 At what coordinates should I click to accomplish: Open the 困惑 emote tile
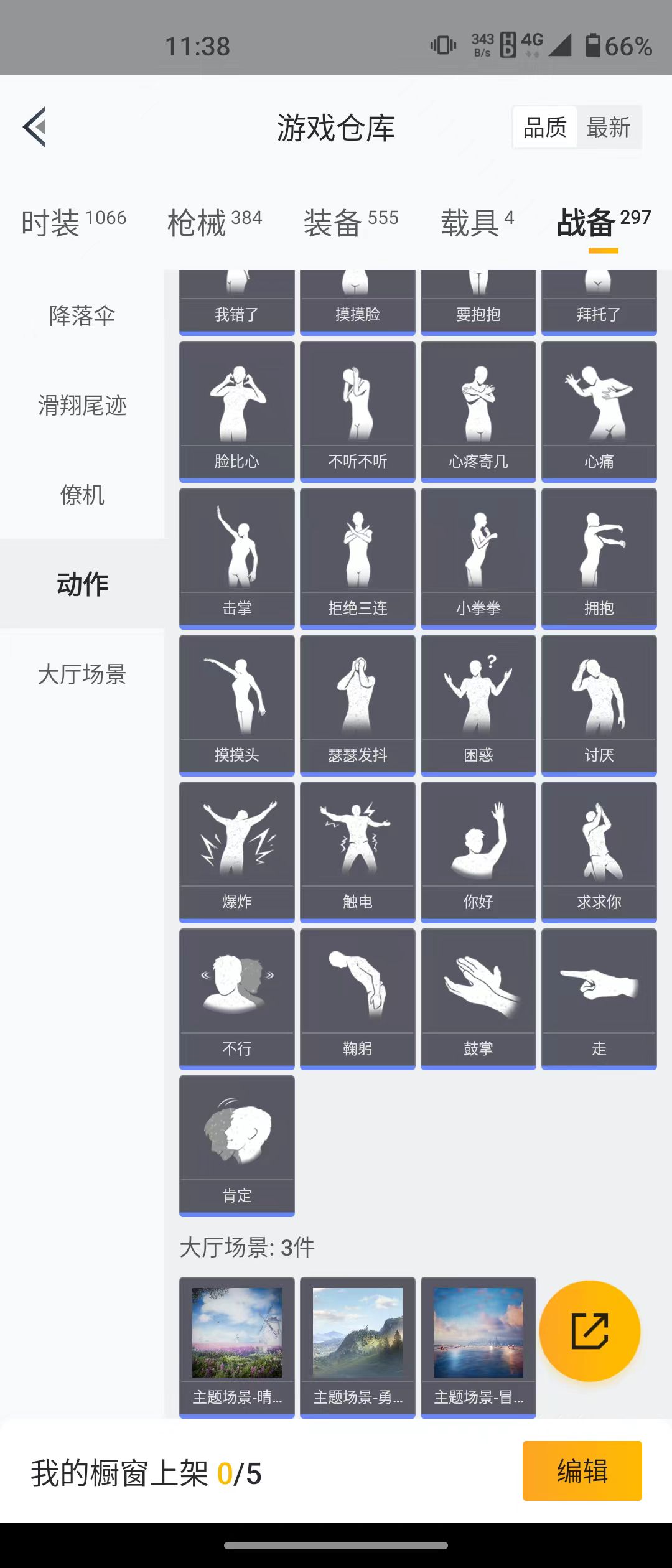[478, 704]
